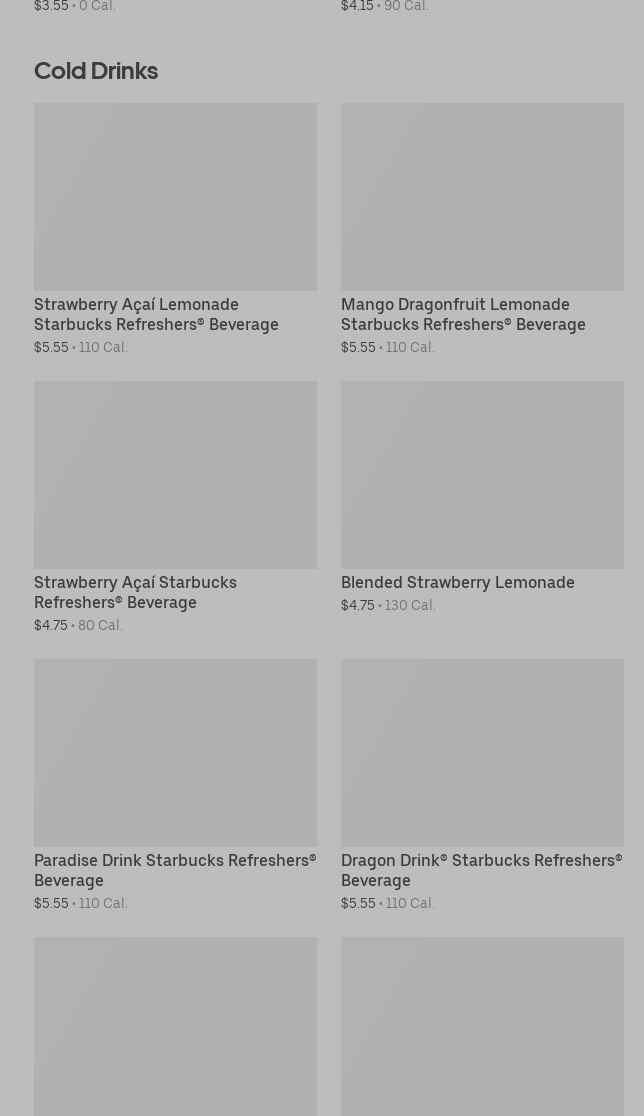Choose the Blended Strawberry Lemonade
This screenshot has height=1116, width=644.
482,497
